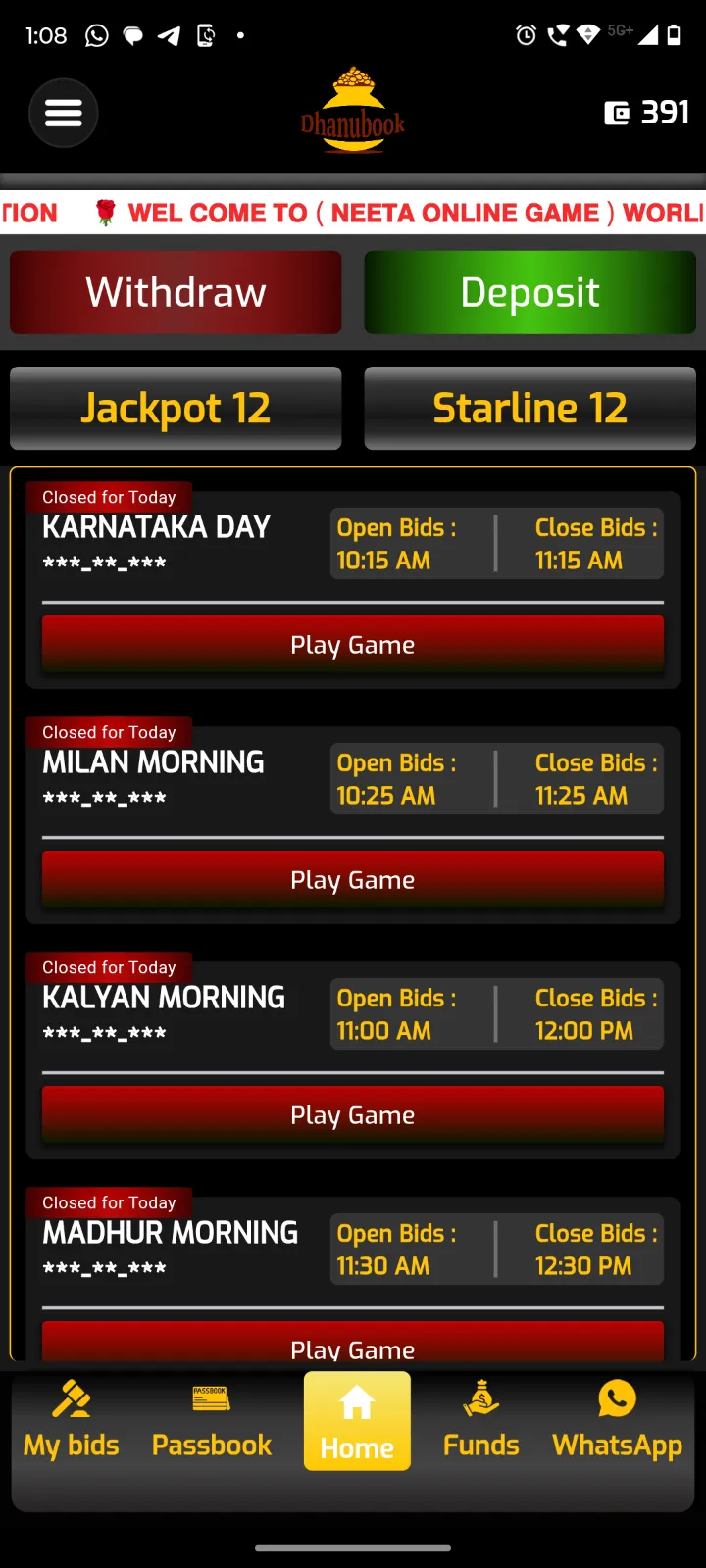The image size is (706, 1568).
Task: Open Jackpot 12 games
Action: (176, 408)
